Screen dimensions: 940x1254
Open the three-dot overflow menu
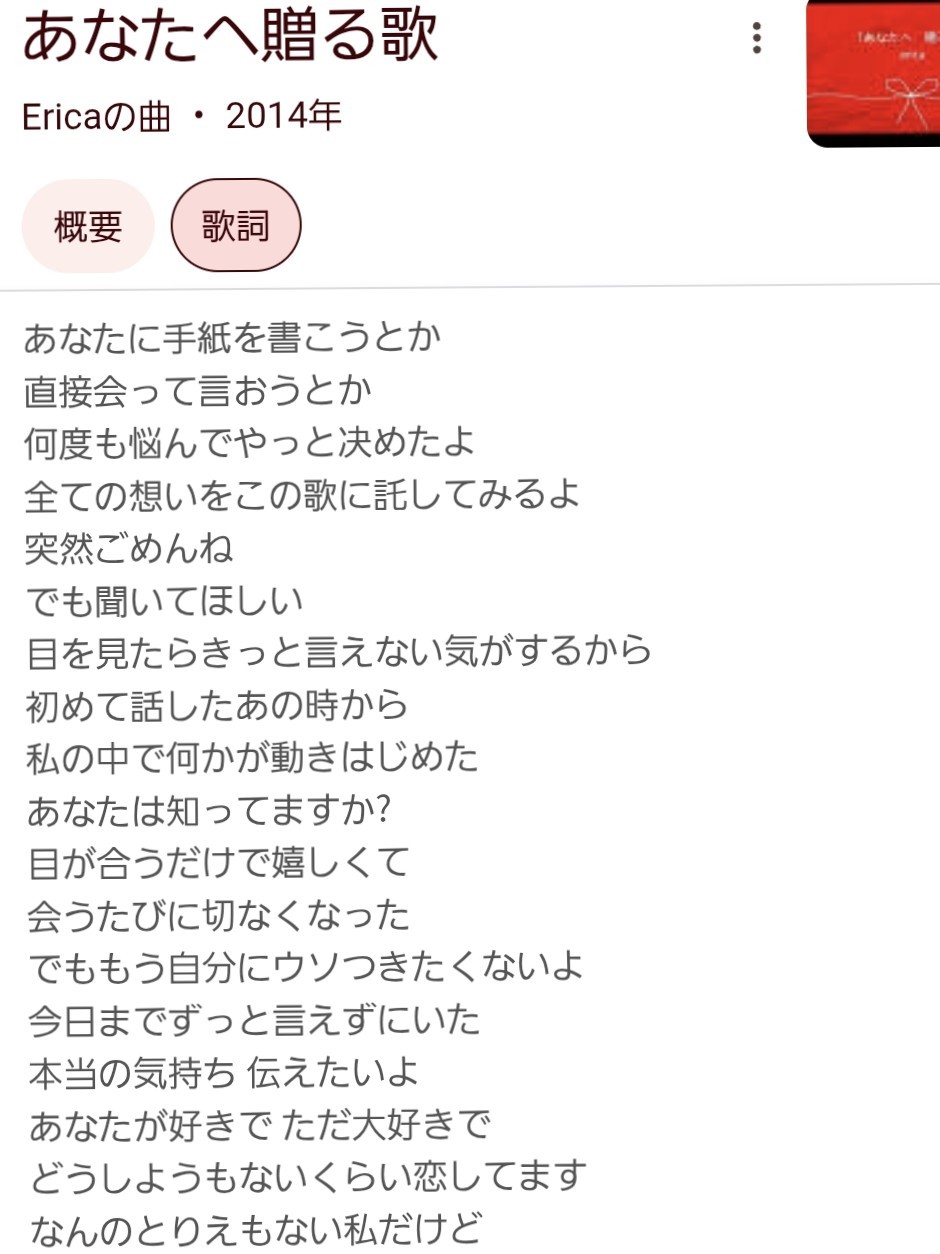757,40
